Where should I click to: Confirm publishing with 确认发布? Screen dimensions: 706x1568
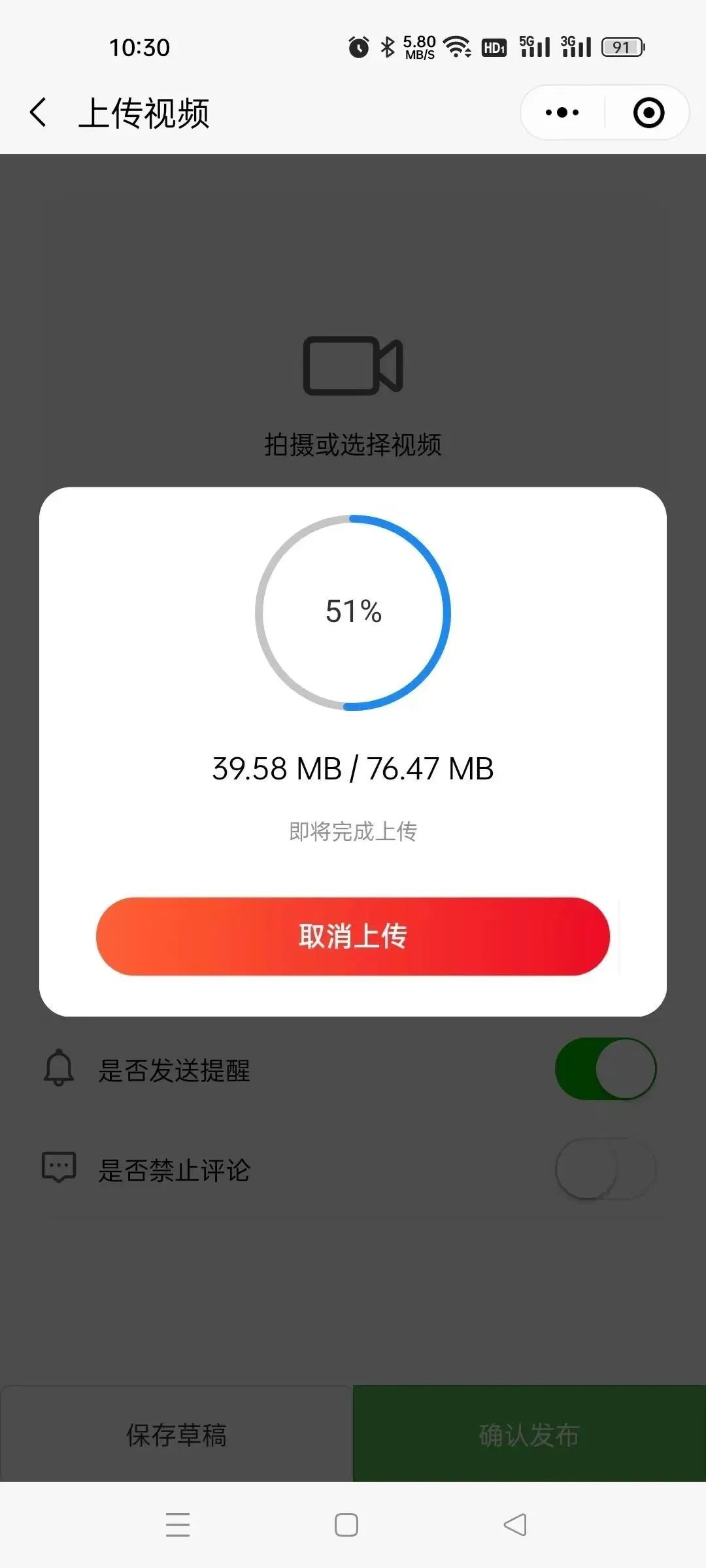529,1435
